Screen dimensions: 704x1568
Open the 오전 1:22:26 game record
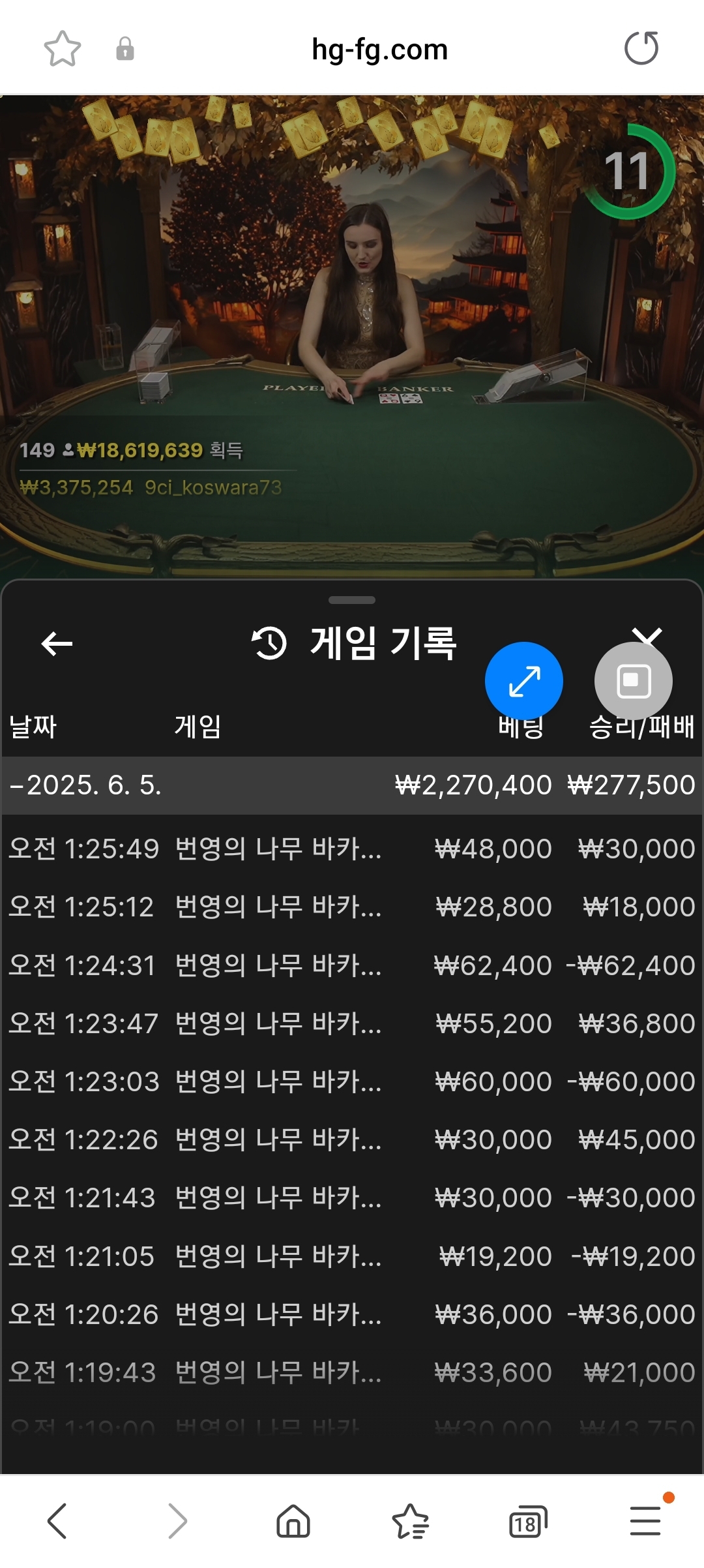[352, 1139]
